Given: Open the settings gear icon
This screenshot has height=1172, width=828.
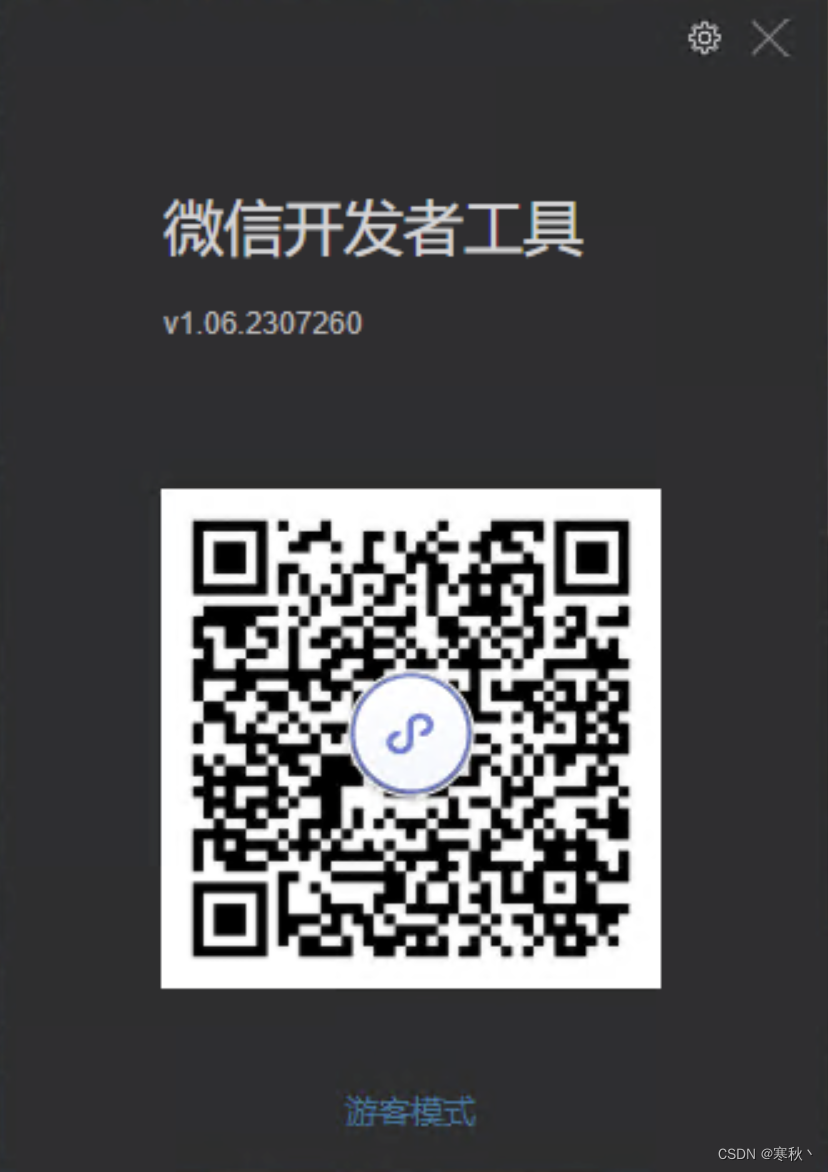Looking at the screenshot, I should point(704,39).
